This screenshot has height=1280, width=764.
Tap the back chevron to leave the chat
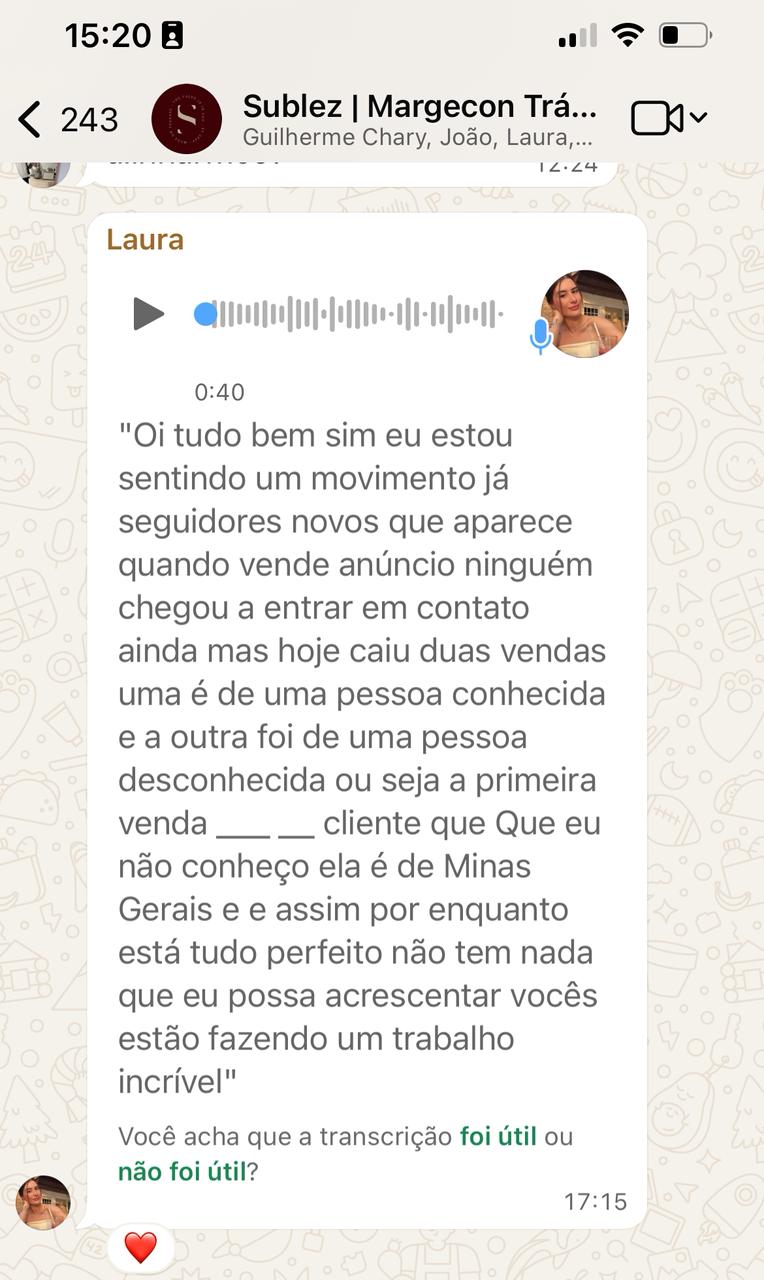point(30,117)
